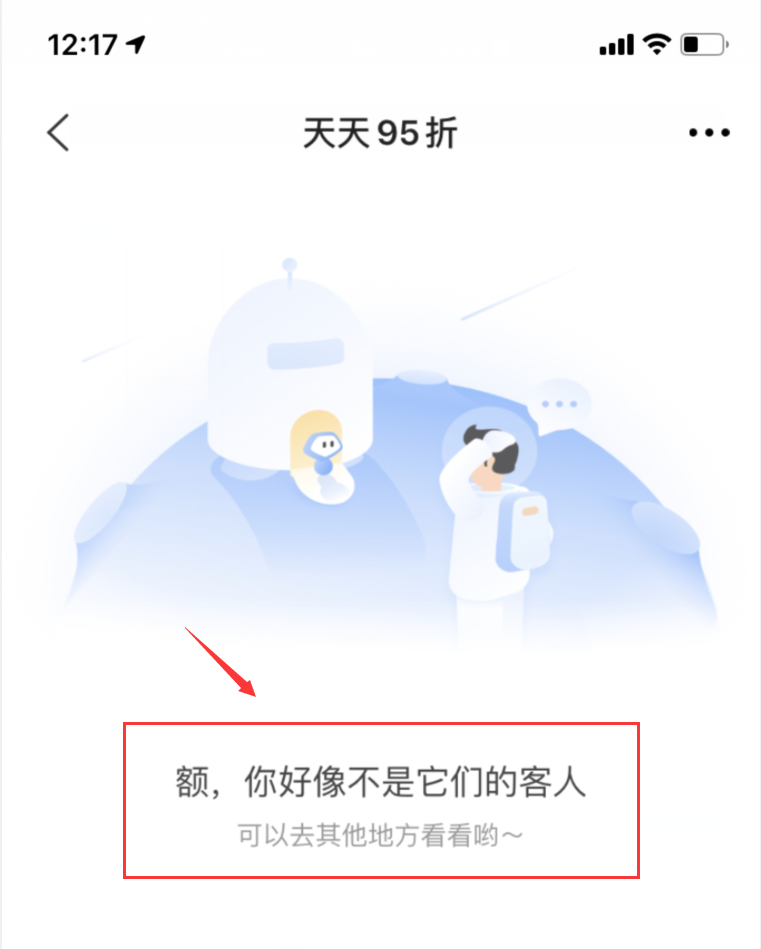Open the three-dot more options menu
The image size is (761, 949).
pyautogui.click(x=708, y=132)
